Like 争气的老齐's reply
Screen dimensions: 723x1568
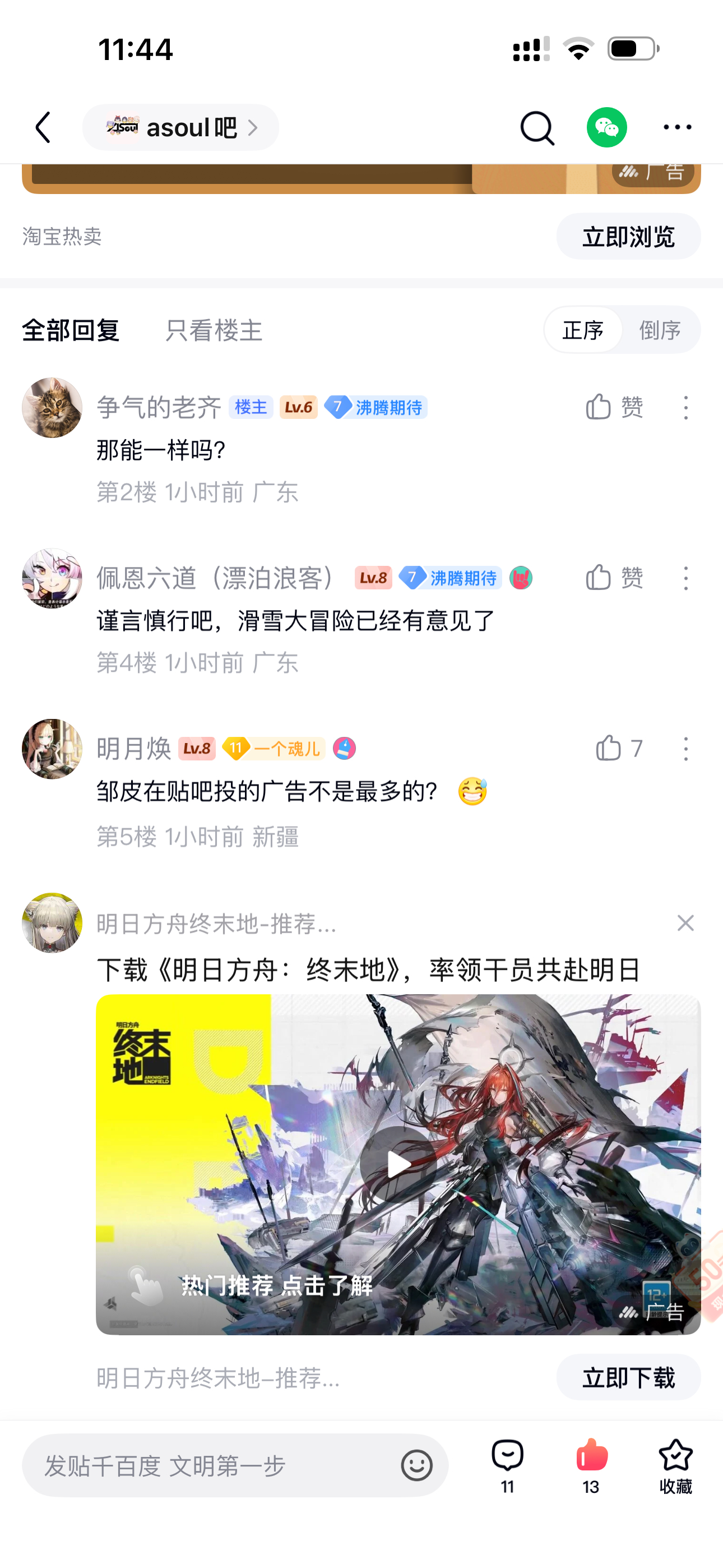[614, 407]
